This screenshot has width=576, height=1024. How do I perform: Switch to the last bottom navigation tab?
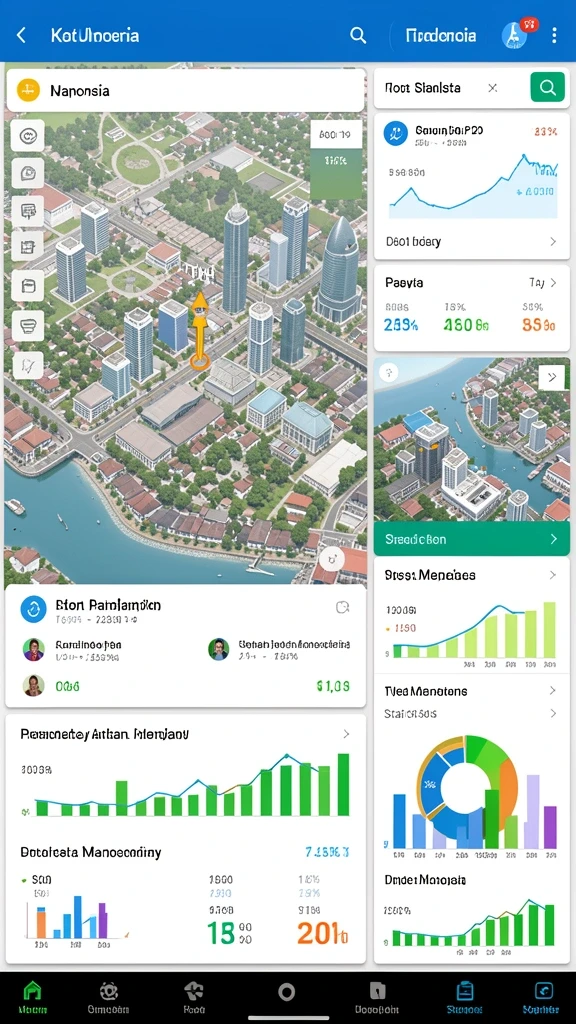tap(543, 997)
